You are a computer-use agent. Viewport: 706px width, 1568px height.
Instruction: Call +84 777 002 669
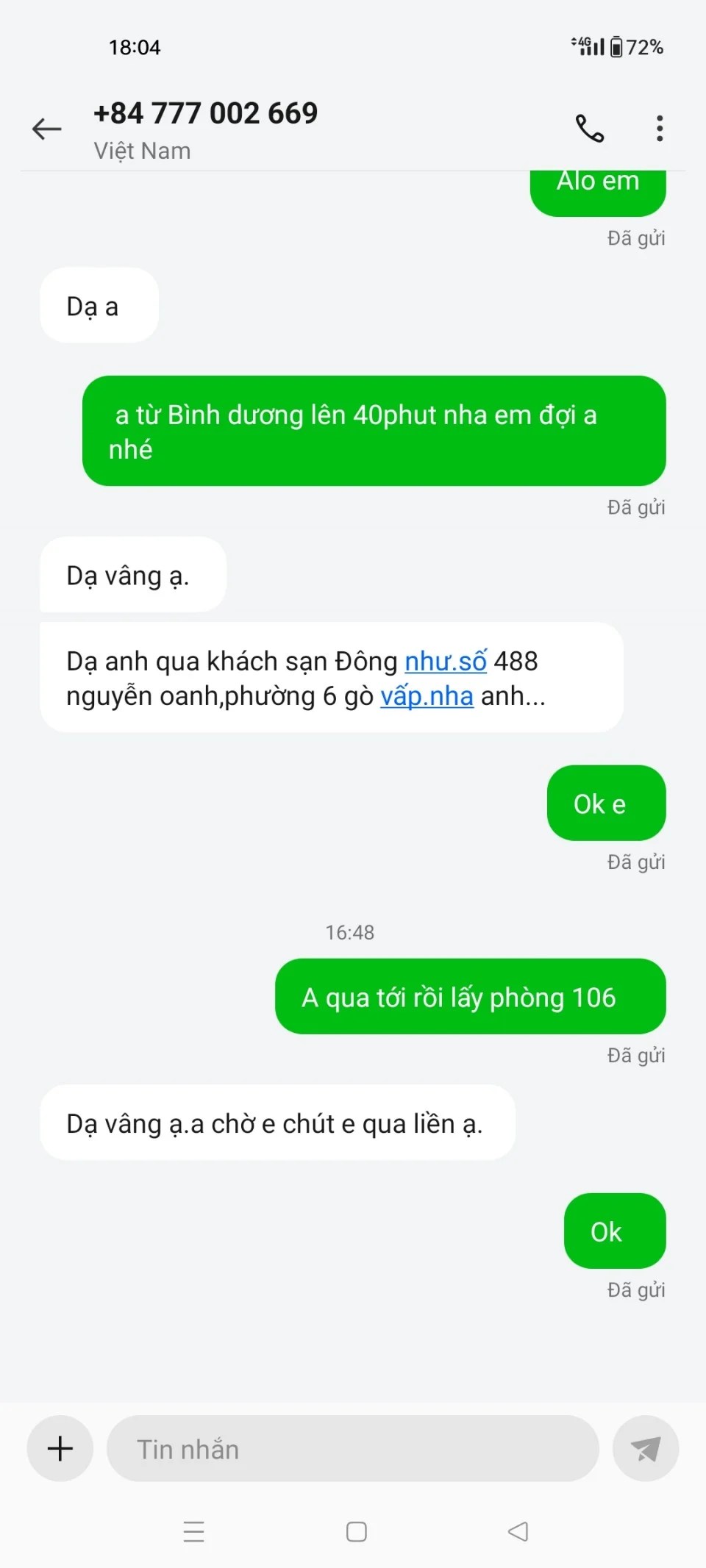coord(589,129)
